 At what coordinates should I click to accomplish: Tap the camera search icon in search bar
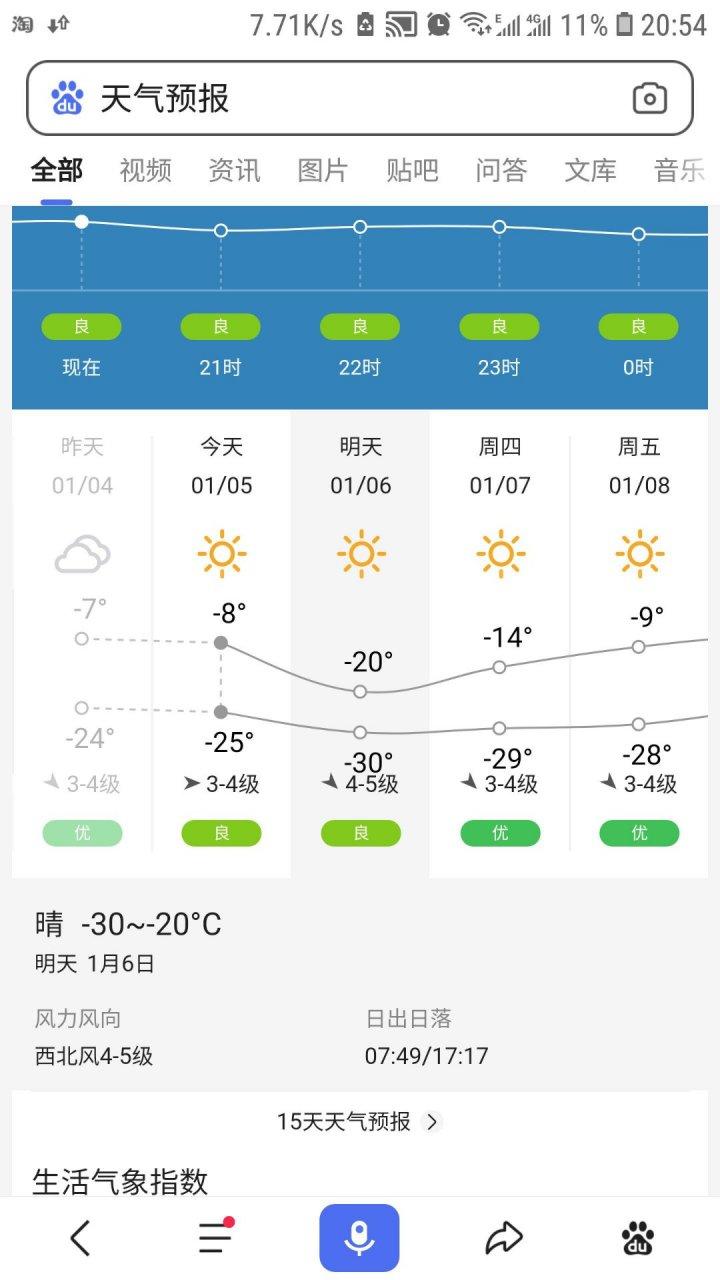649,97
